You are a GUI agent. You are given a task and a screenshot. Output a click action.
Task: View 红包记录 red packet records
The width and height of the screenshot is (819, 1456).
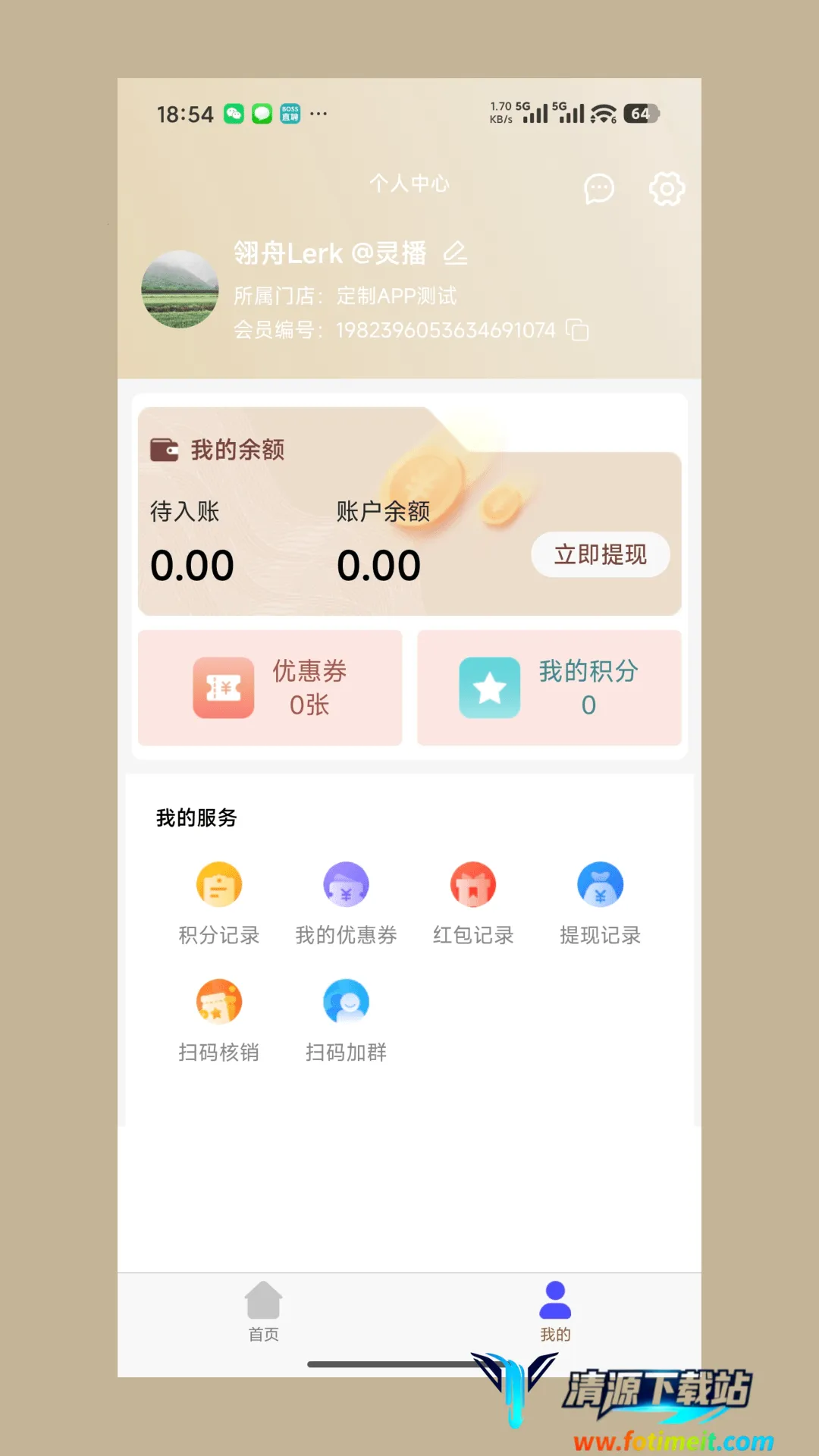tap(473, 902)
